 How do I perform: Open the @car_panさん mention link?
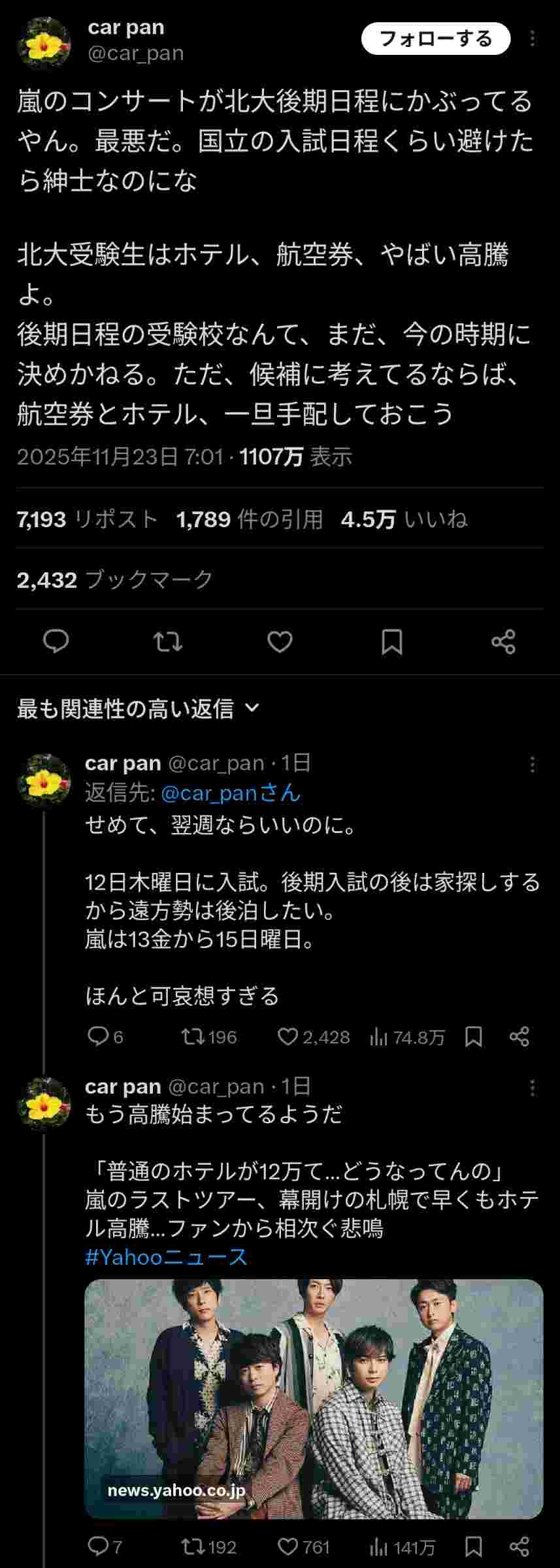coord(230,793)
